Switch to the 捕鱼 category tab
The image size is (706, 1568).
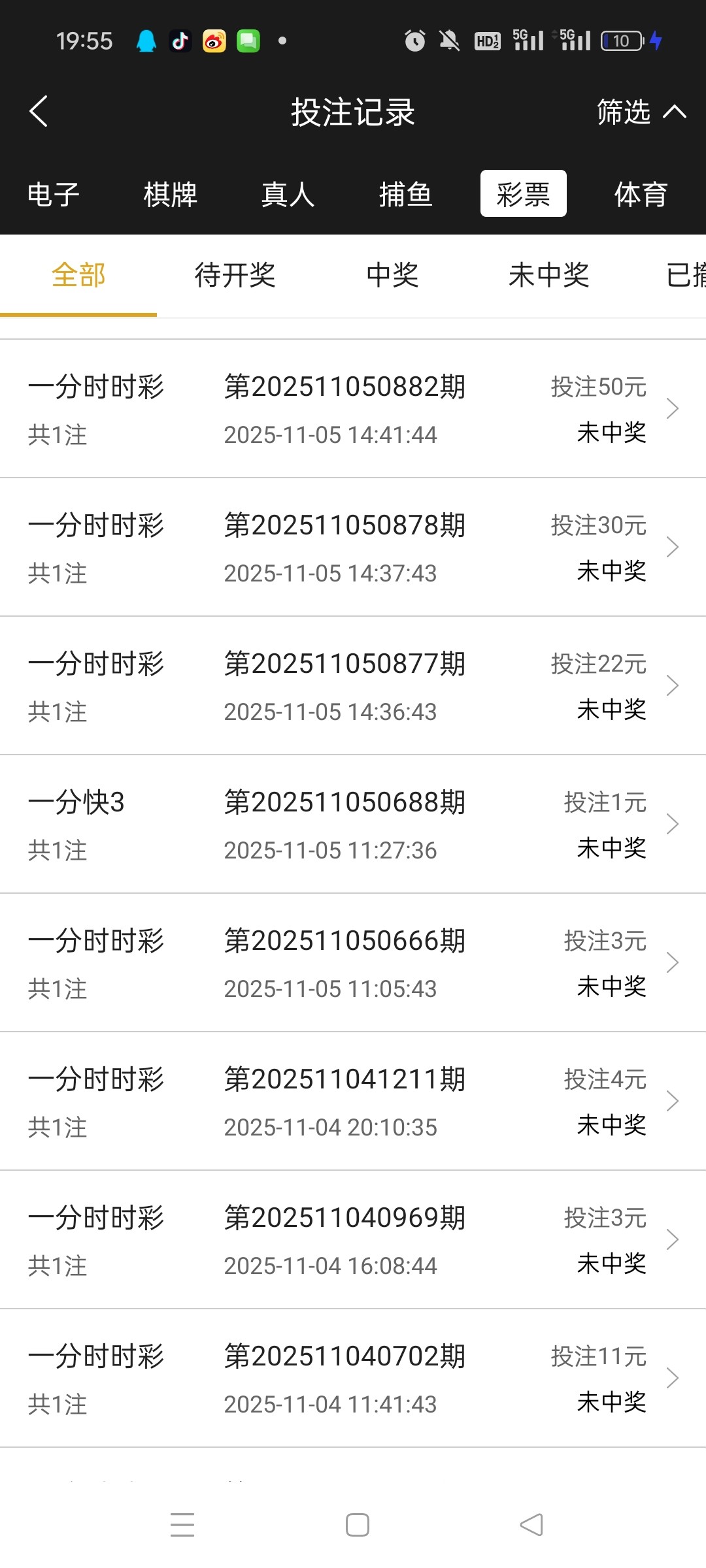tap(406, 194)
